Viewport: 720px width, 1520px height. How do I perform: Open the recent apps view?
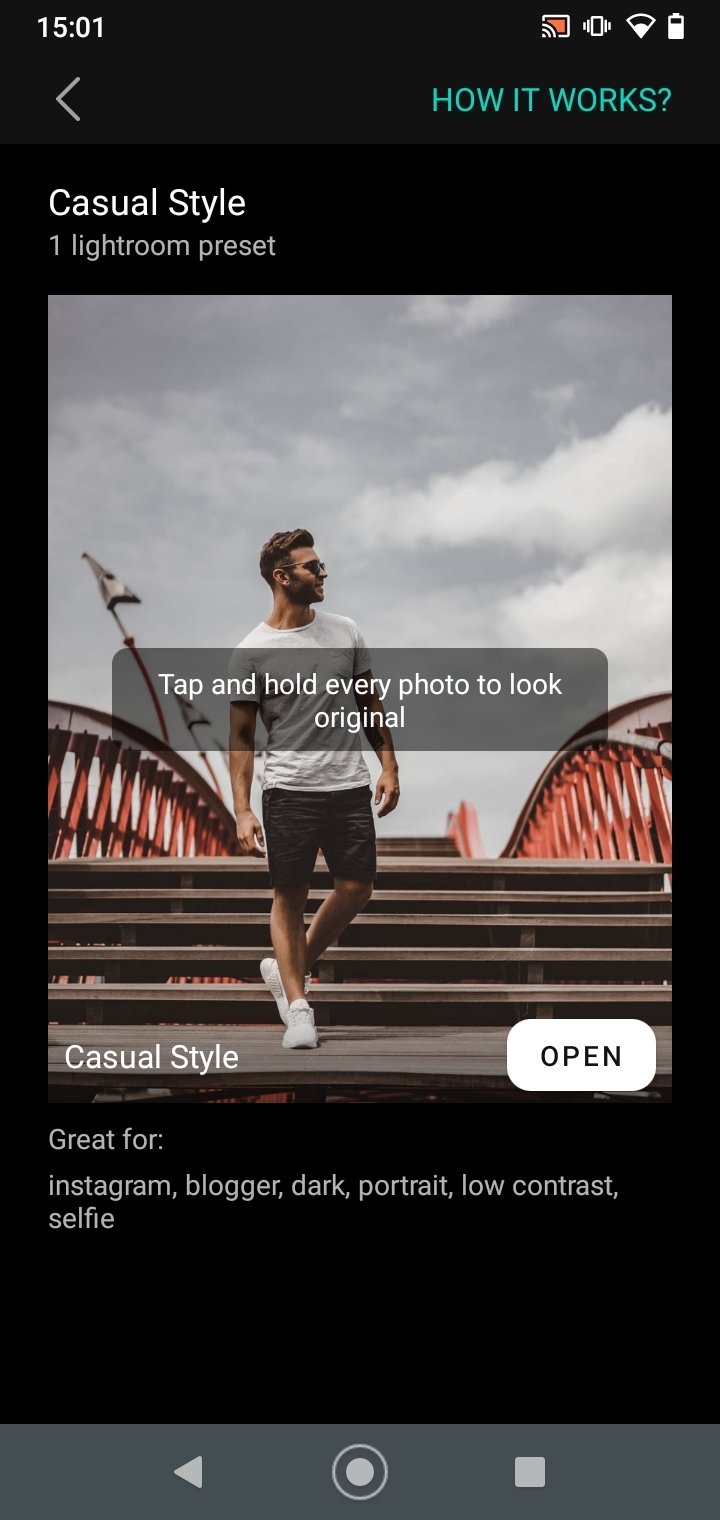[x=530, y=1472]
